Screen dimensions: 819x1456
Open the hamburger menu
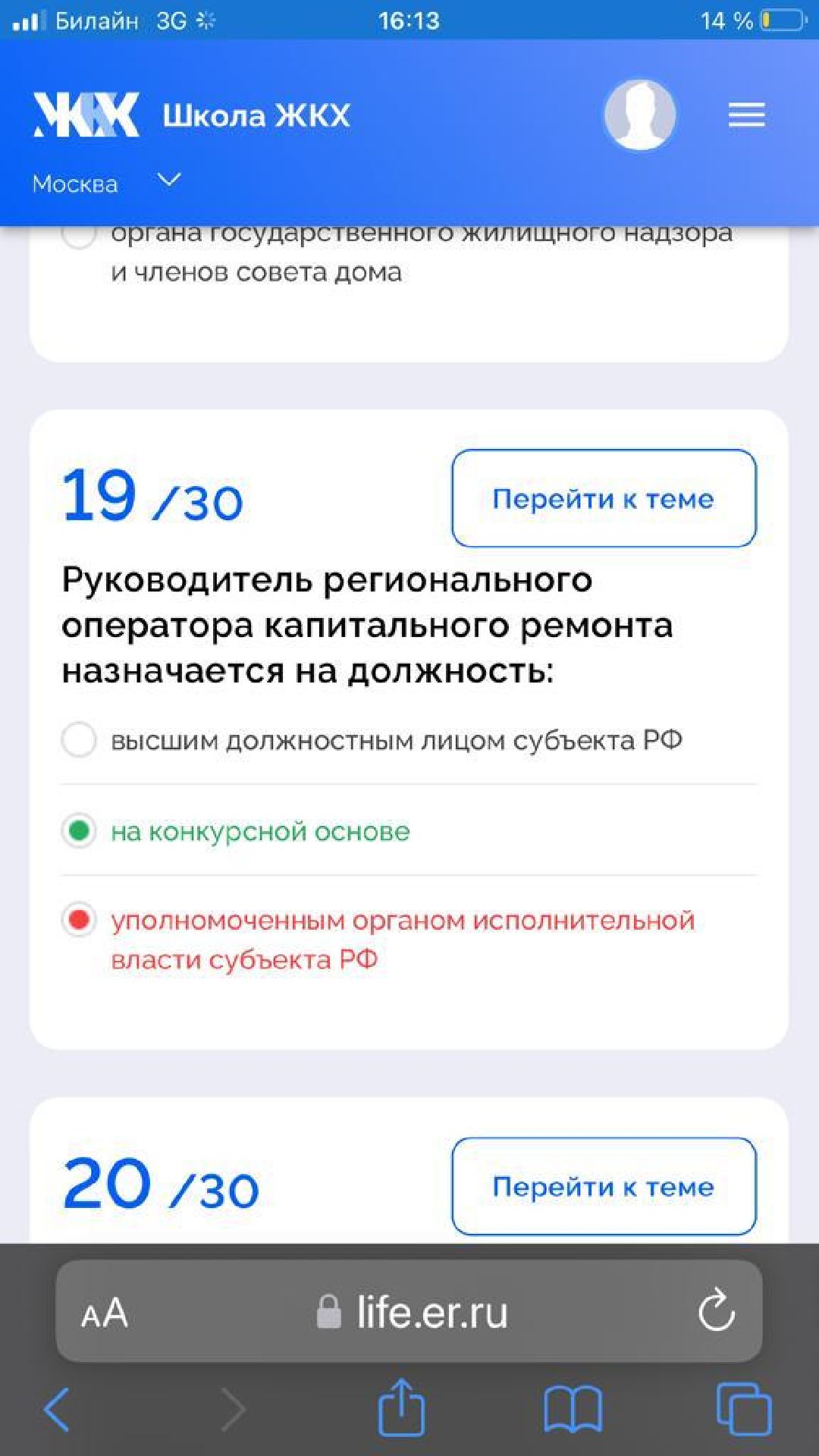(x=745, y=115)
